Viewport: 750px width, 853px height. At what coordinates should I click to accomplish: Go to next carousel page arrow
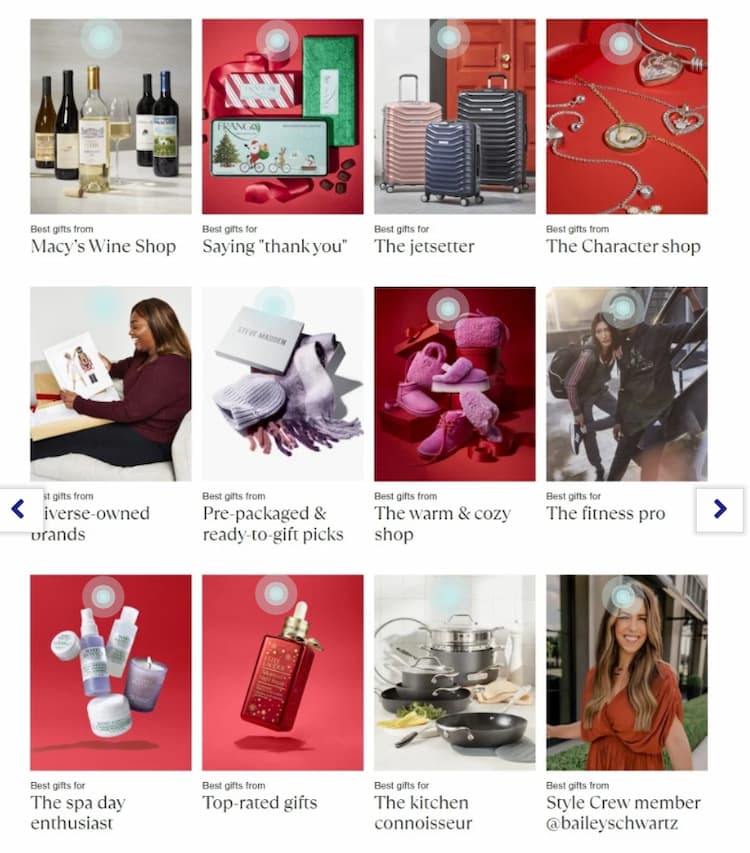click(x=720, y=509)
